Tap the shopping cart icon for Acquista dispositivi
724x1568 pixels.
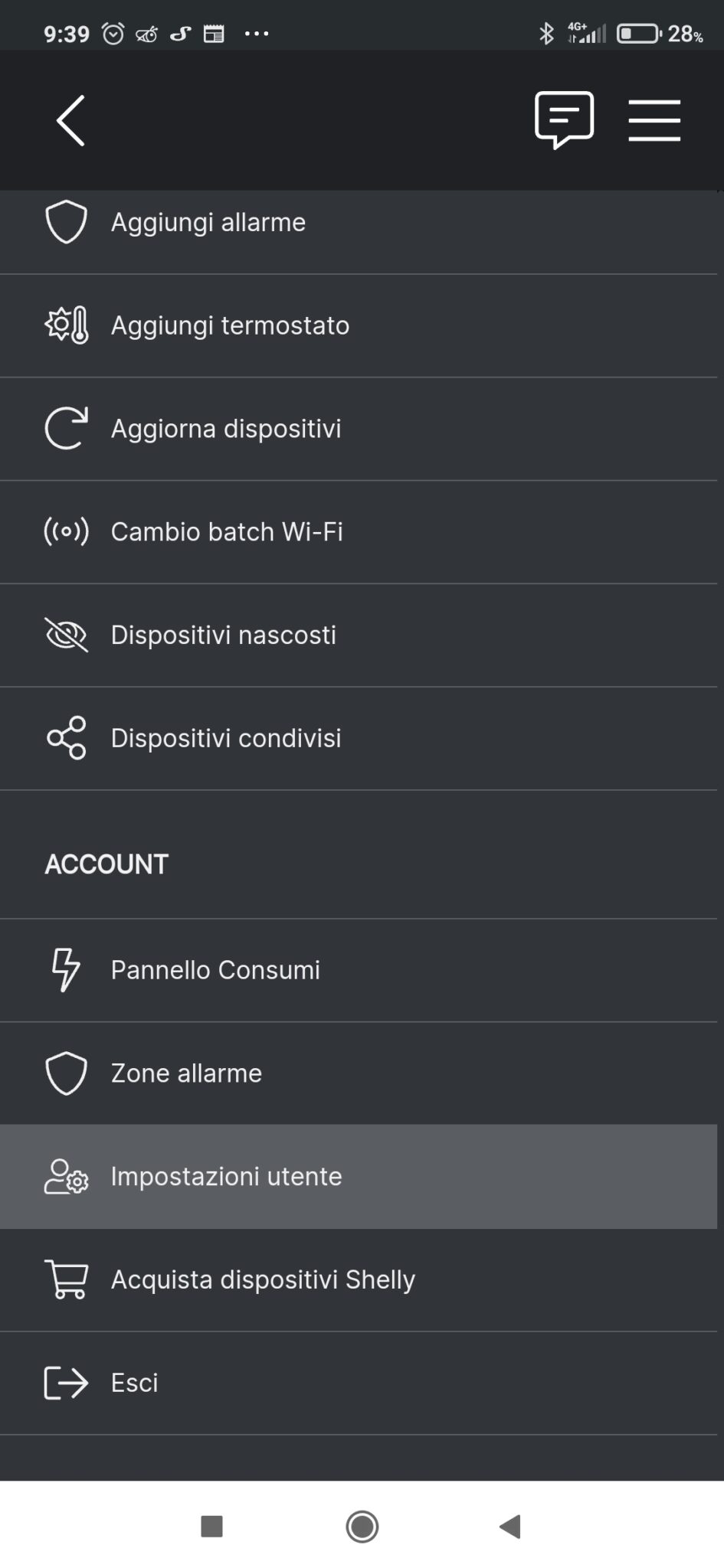65,1279
